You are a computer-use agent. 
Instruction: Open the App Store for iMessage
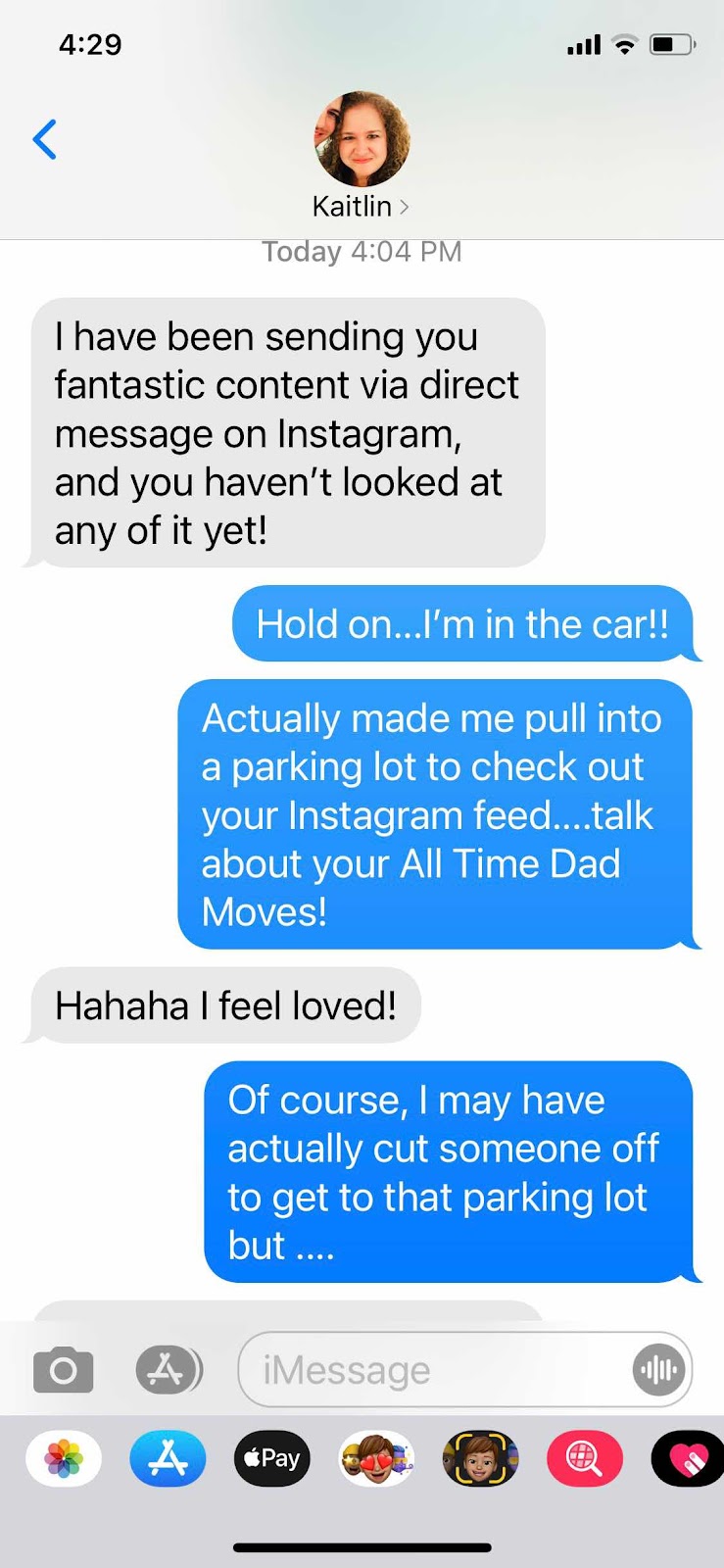168,1459
